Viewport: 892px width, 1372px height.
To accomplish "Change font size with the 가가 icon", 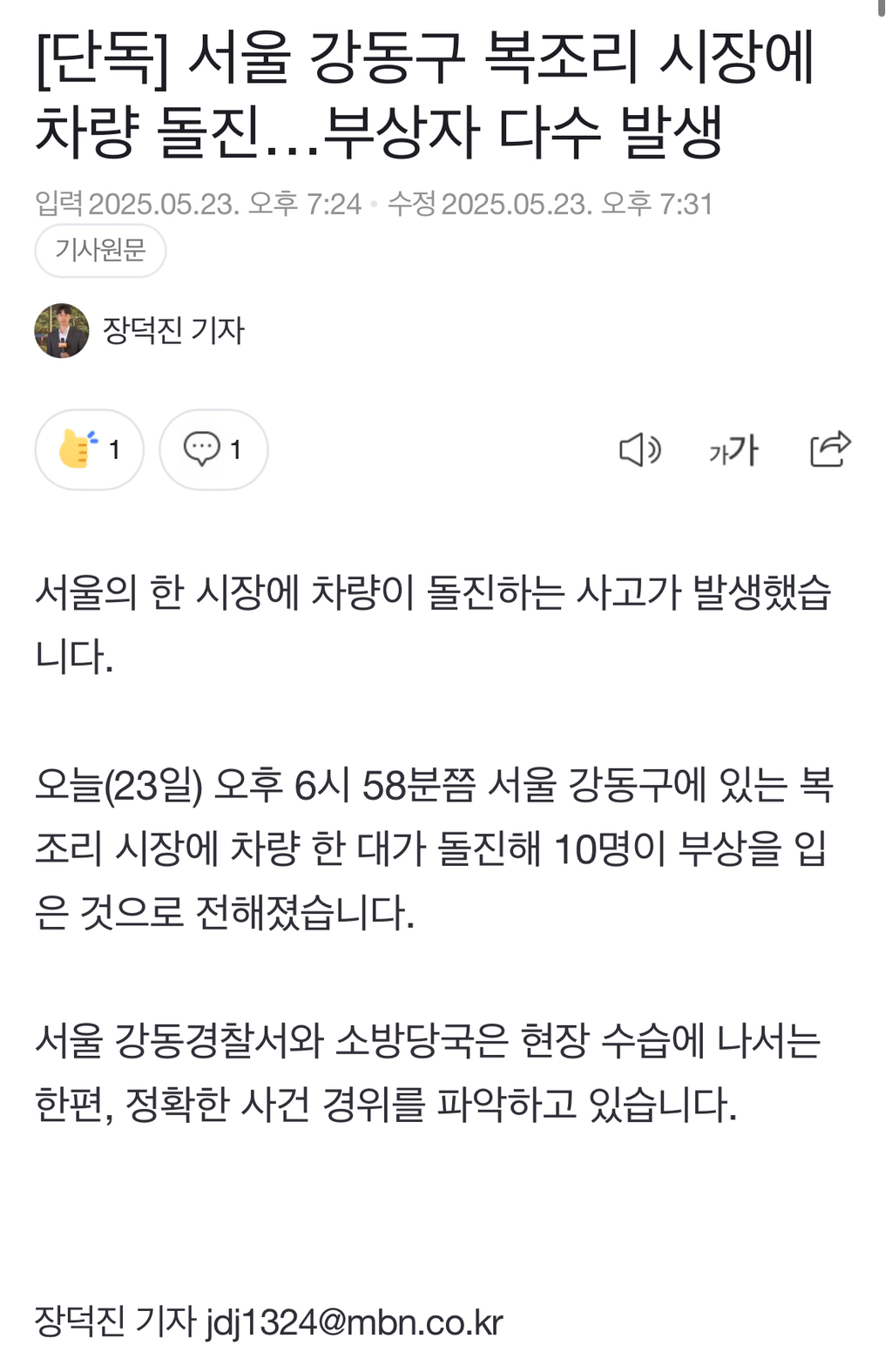I will 733,450.
